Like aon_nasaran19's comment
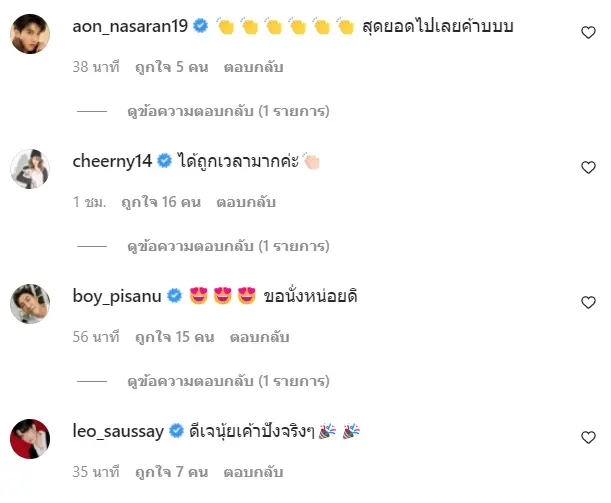This screenshot has height=503, width=611. coord(588,32)
